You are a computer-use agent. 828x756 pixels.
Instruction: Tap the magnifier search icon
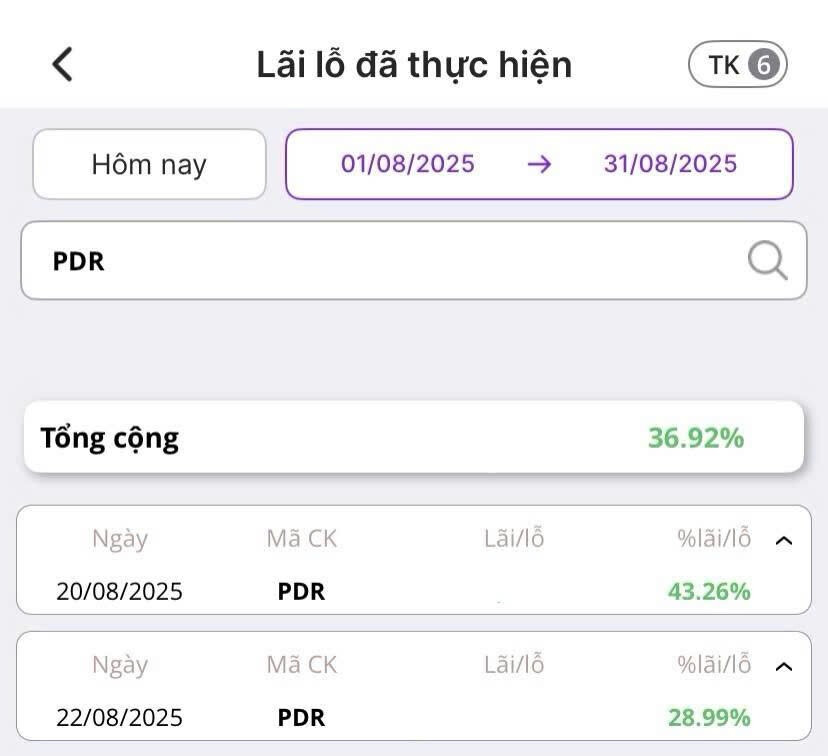[x=767, y=261]
